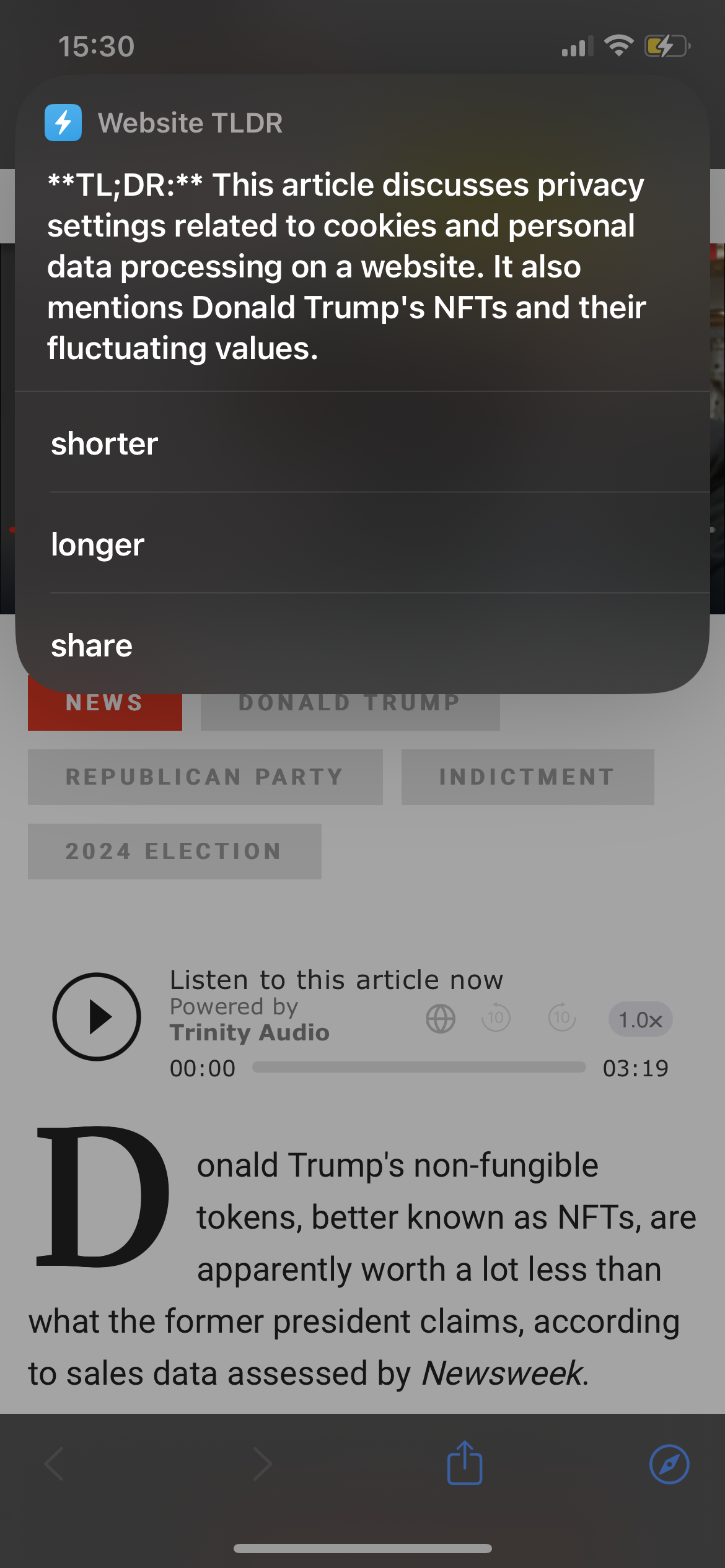Change the 1.0x playback speed
Viewport: 725px width, 1568px height.
(640, 1019)
